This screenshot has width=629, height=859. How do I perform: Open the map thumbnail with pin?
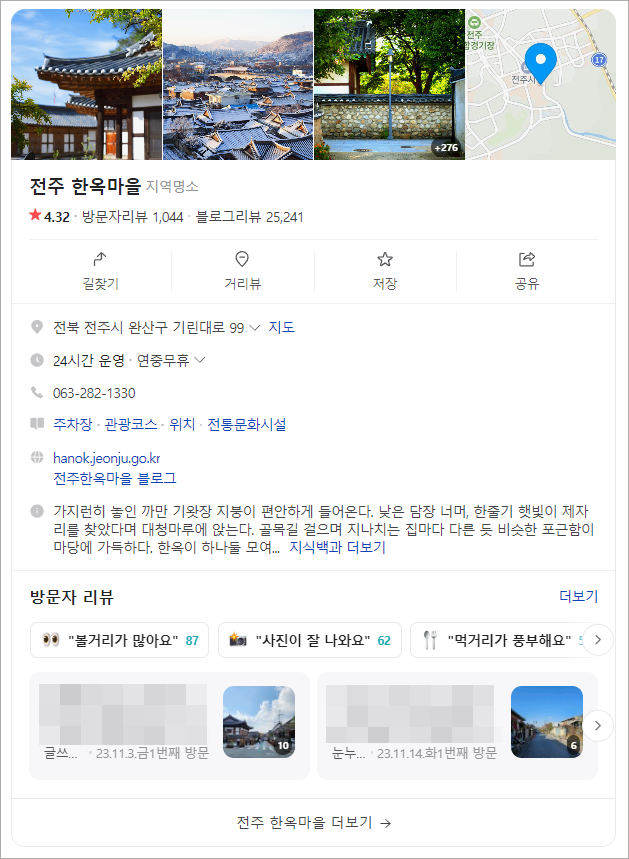[540, 84]
